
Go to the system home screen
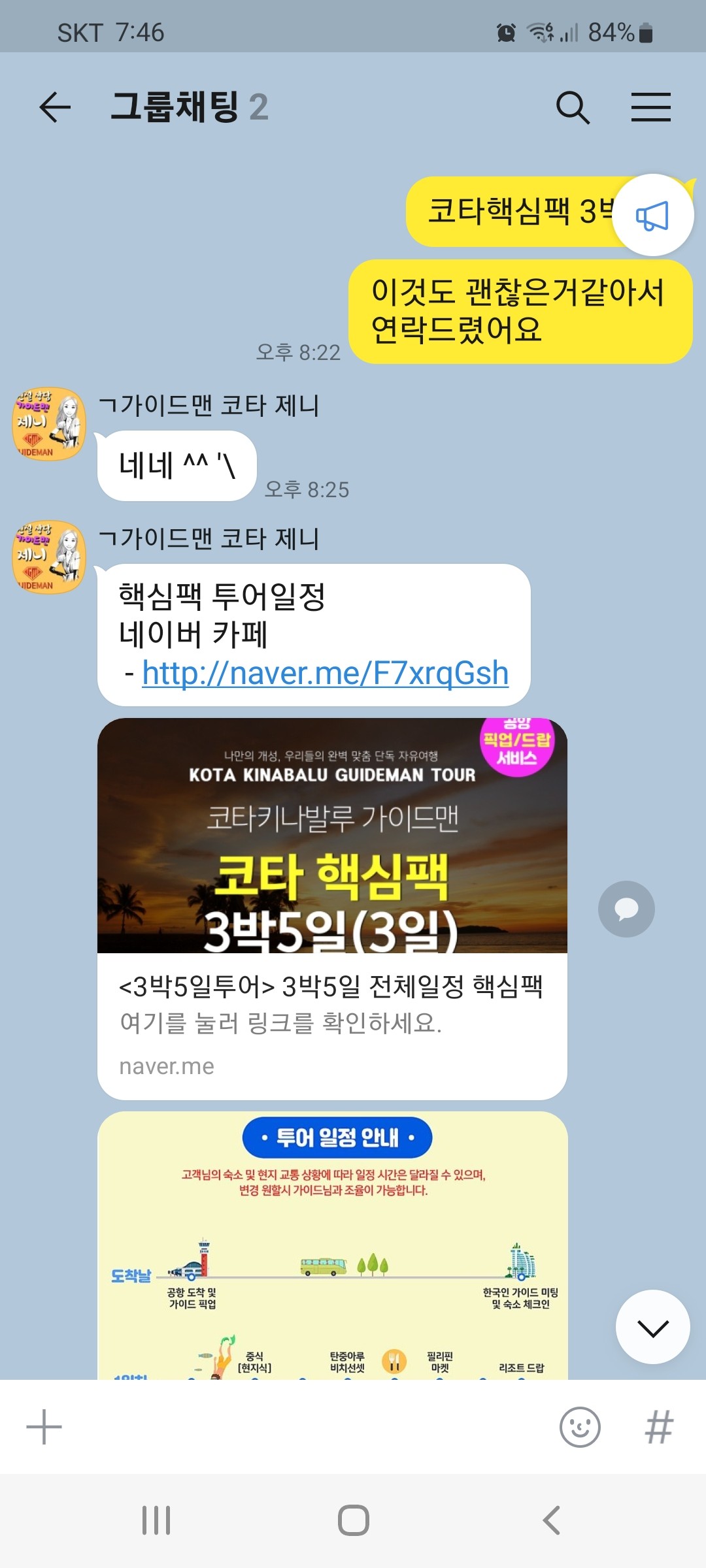353,1520
